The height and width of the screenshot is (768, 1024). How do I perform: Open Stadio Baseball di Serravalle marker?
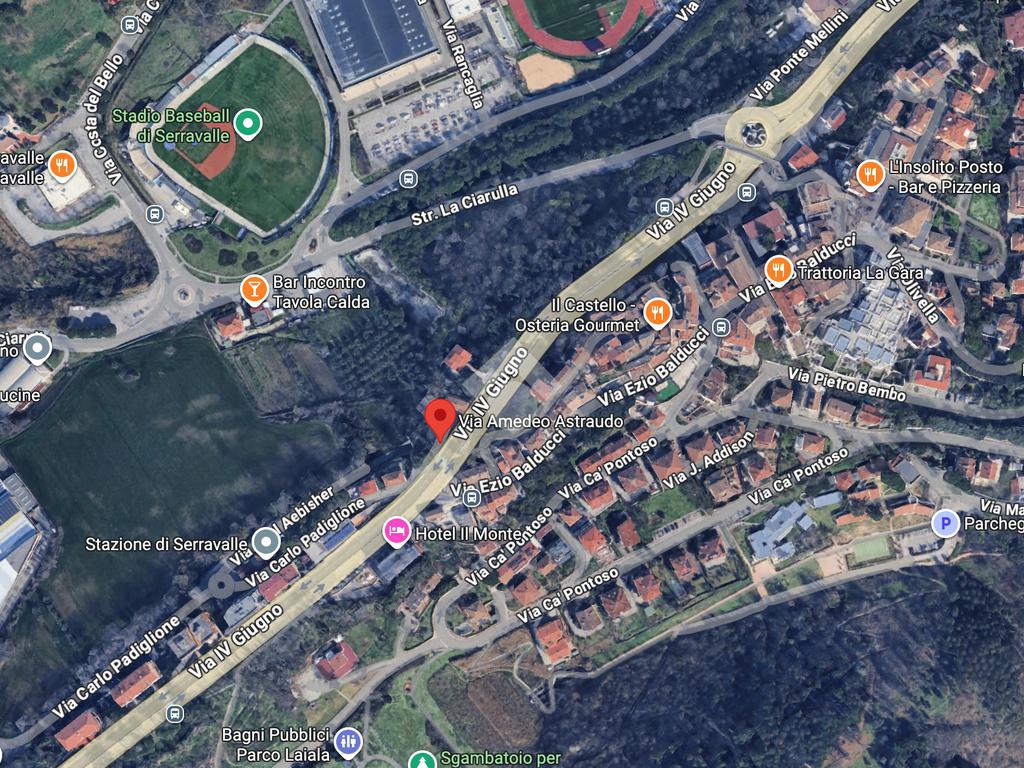[x=249, y=125]
